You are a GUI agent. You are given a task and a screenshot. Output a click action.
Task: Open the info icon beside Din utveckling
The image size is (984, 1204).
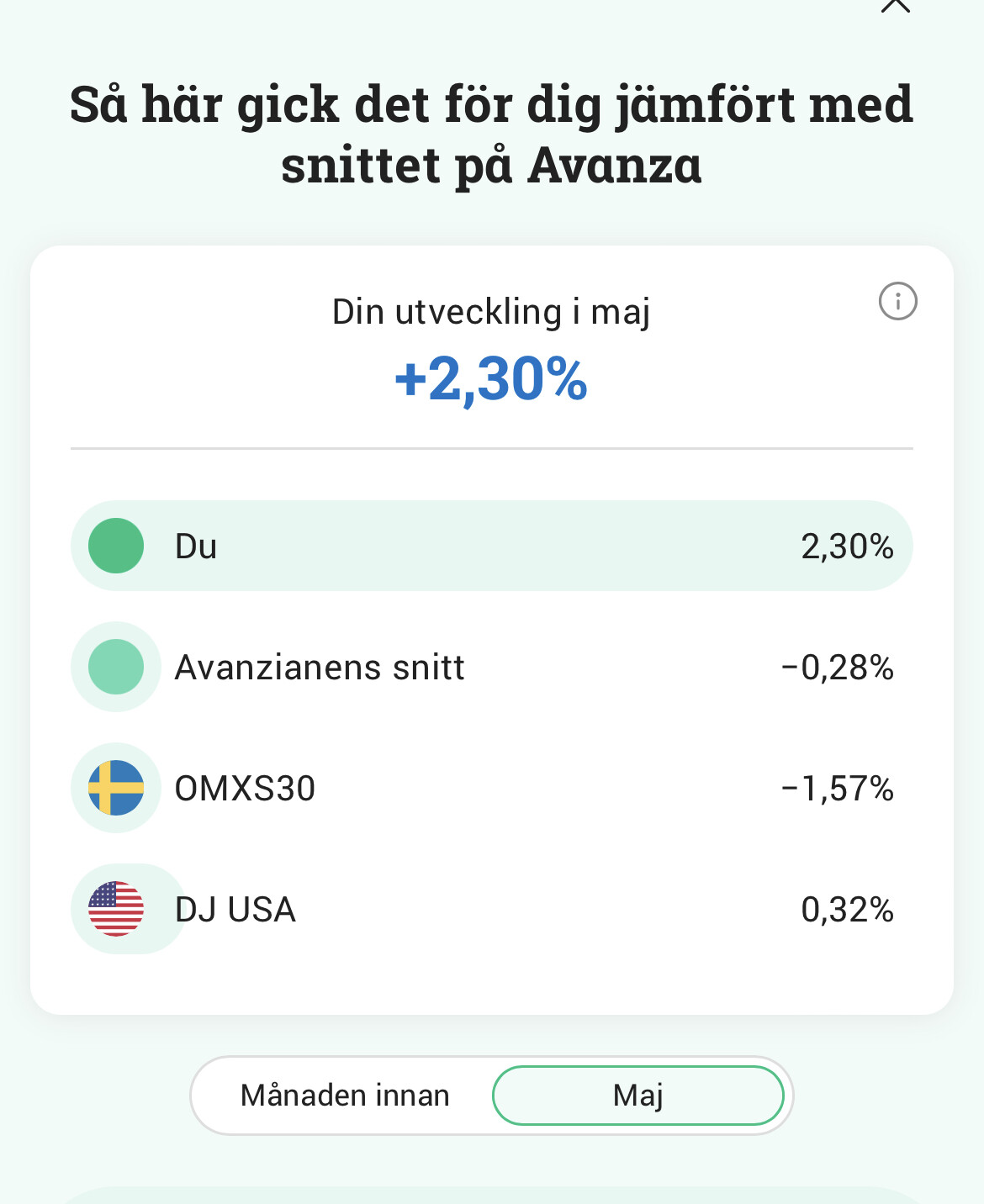pyautogui.click(x=897, y=301)
